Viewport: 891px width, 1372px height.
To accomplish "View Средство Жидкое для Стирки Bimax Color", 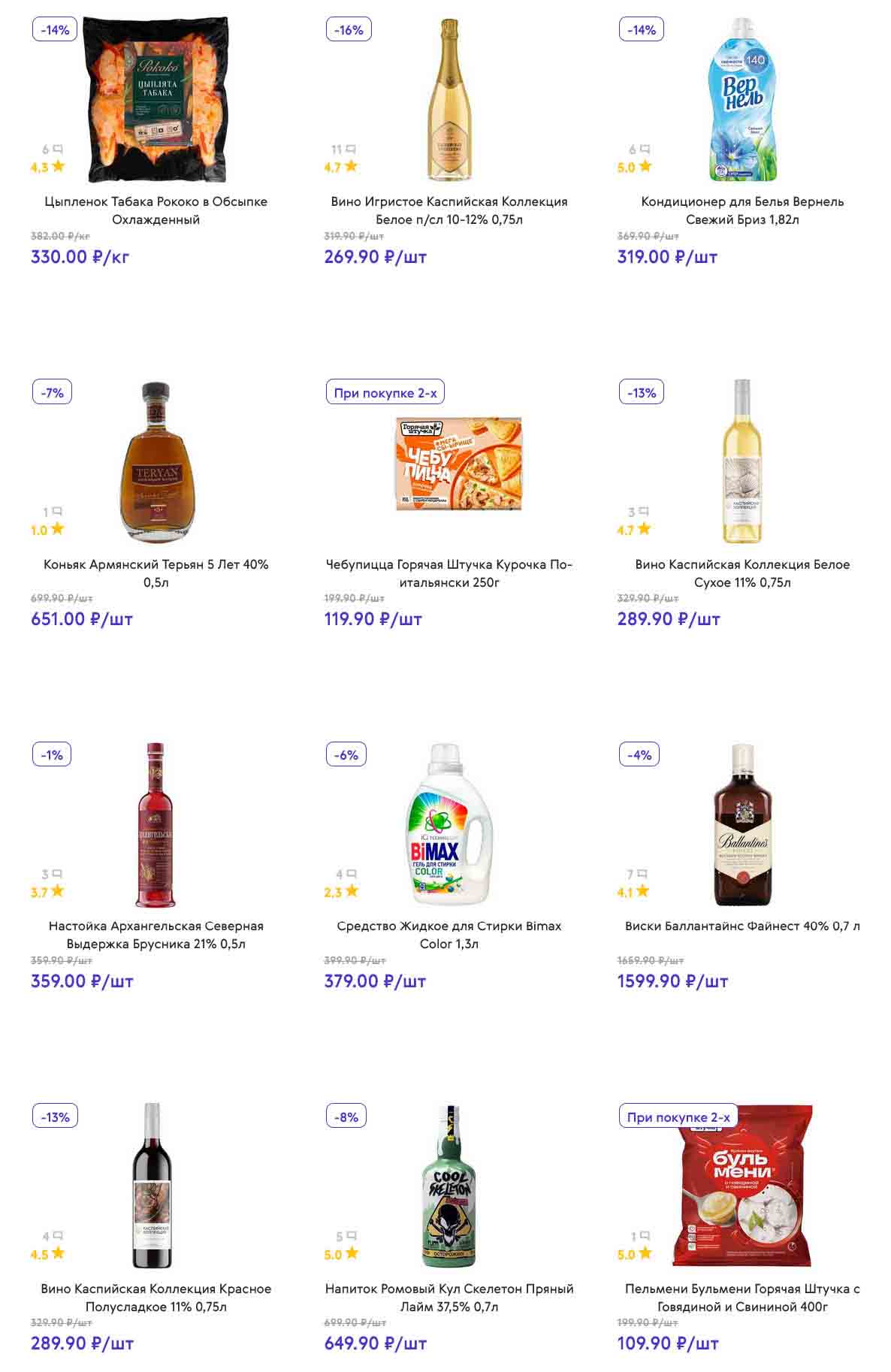I will (449, 935).
